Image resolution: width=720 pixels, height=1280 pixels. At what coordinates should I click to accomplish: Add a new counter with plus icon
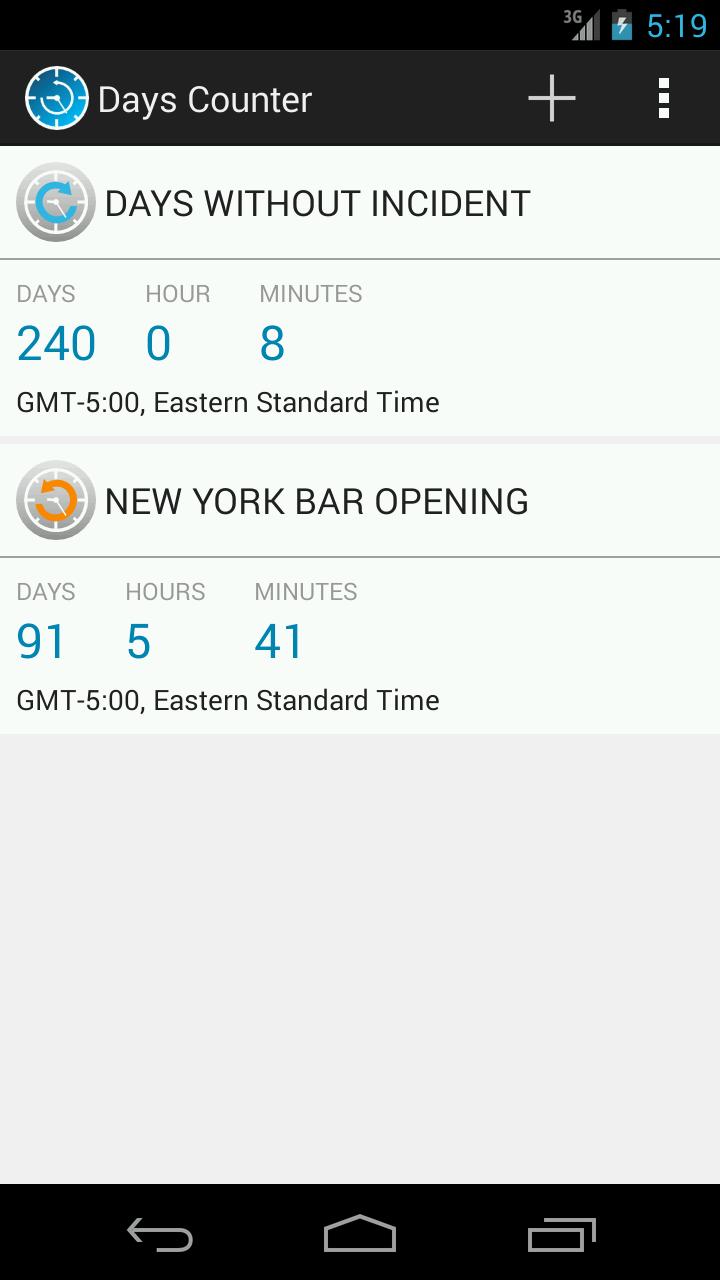552,98
